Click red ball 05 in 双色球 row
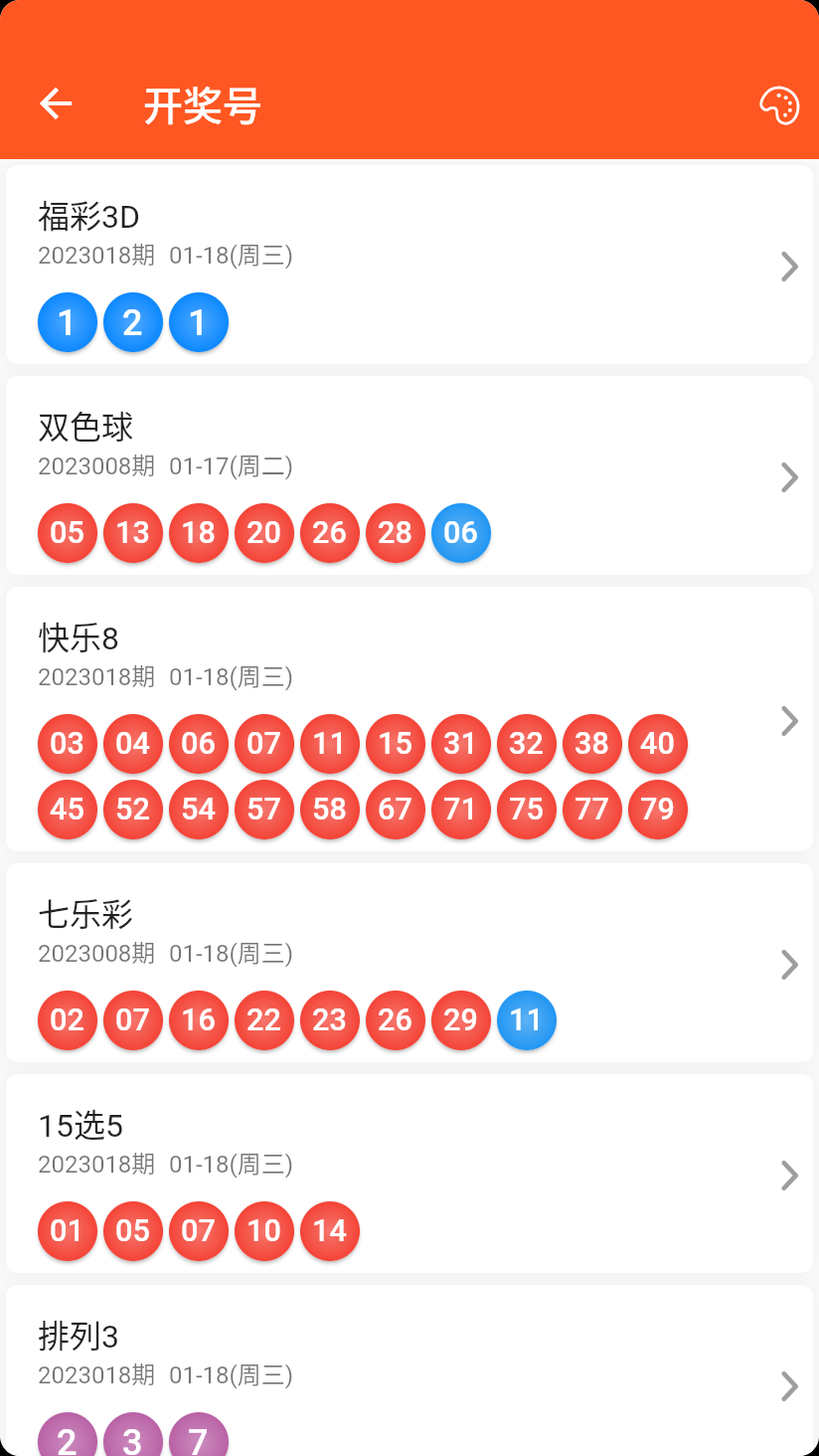The image size is (819, 1456). point(67,533)
